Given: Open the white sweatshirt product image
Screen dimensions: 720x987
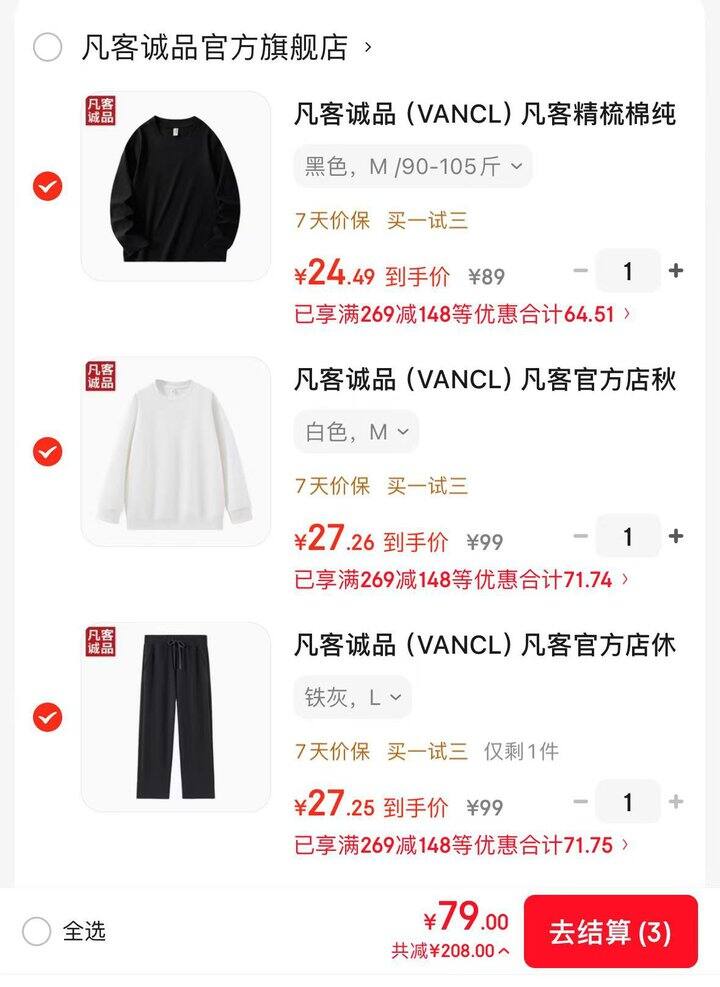Looking at the screenshot, I should pos(175,452).
